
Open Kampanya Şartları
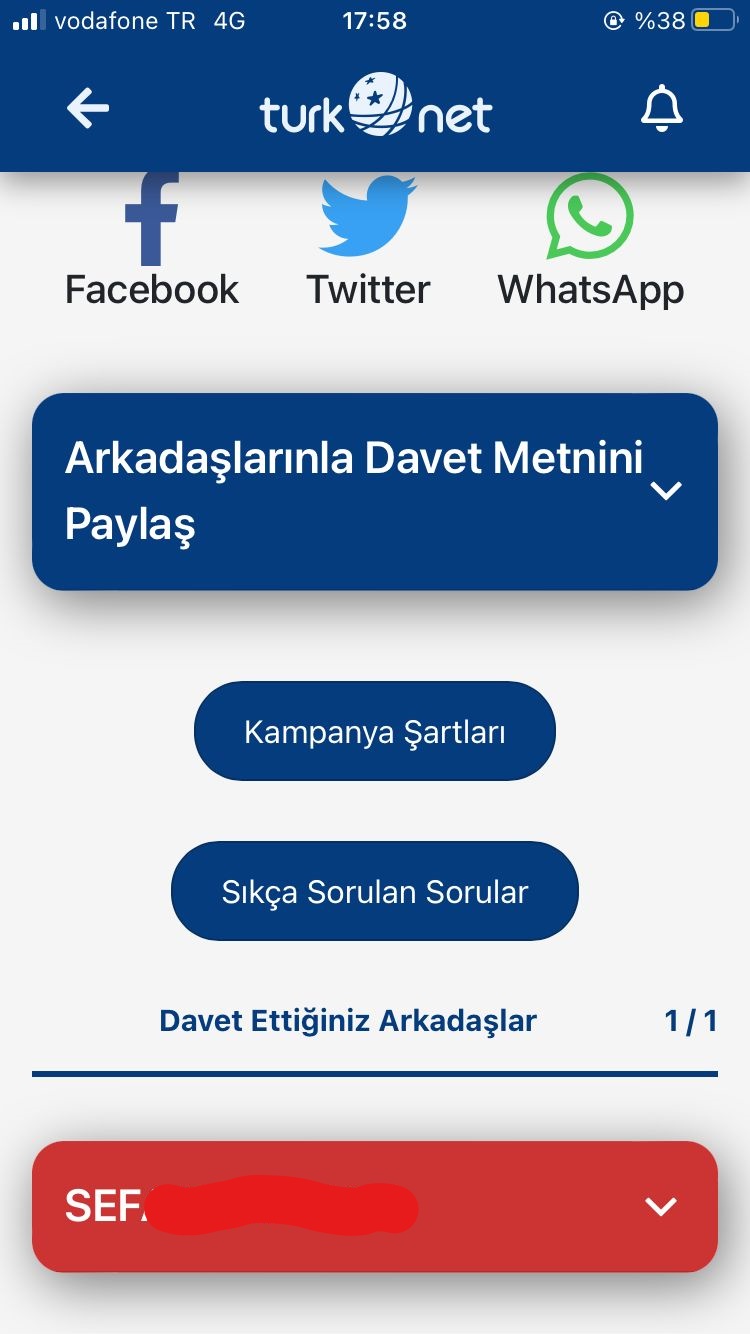click(375, 731)
